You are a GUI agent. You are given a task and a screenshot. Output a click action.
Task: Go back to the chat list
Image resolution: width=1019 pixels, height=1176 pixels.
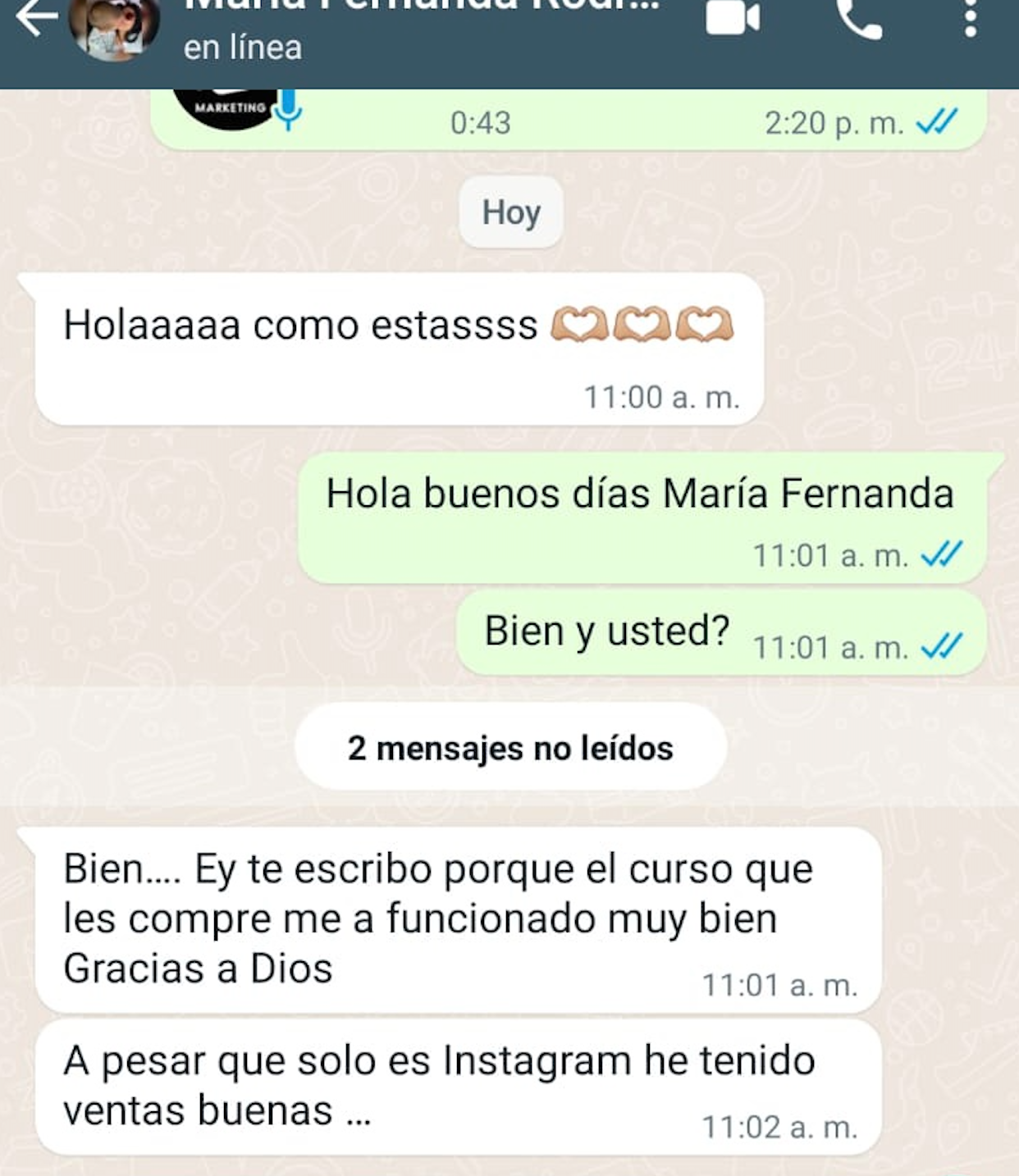pyautogui.click(x=37, y=20)
